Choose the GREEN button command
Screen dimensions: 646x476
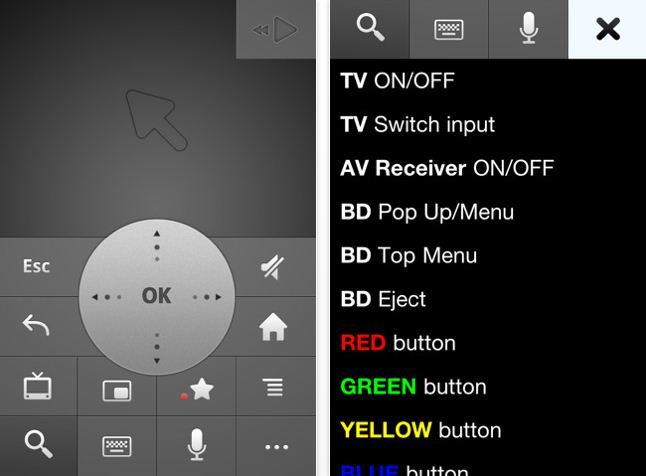413,386
